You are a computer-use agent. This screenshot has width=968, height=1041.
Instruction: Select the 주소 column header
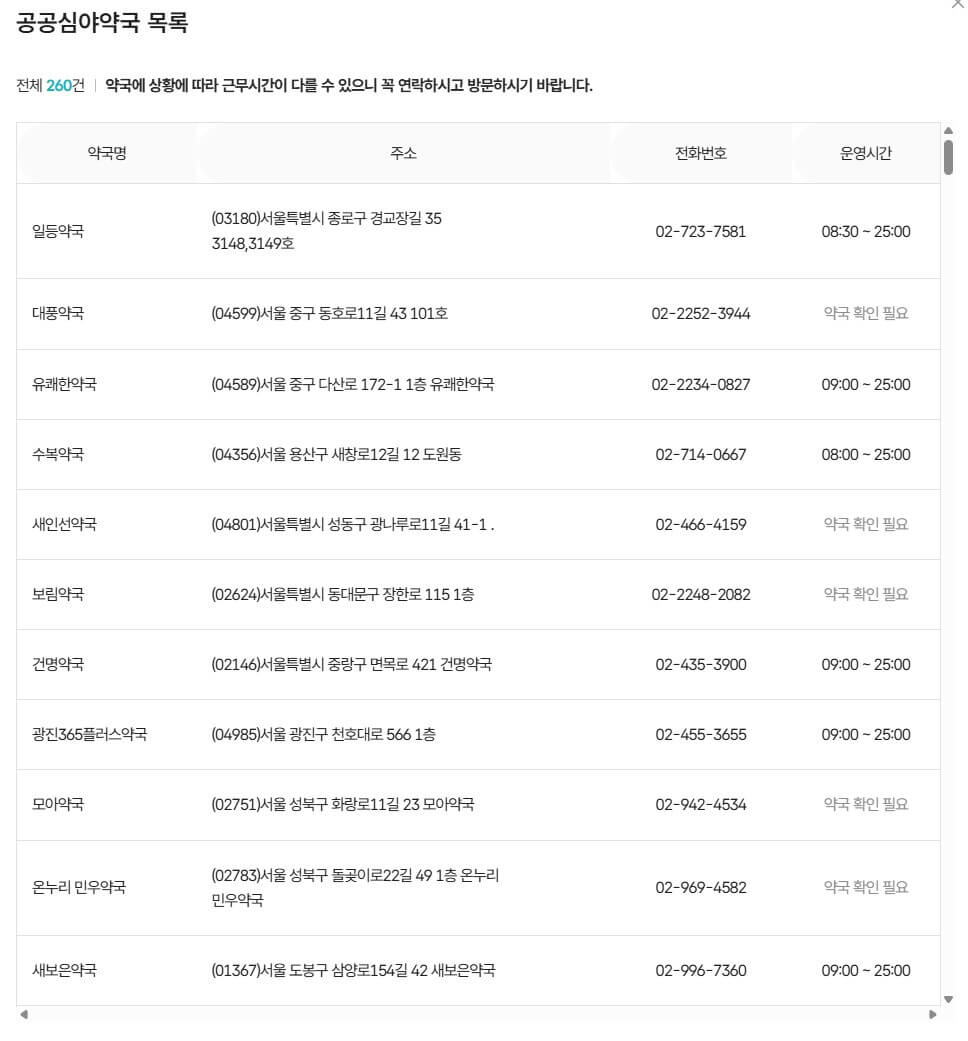tap(404, 153)
